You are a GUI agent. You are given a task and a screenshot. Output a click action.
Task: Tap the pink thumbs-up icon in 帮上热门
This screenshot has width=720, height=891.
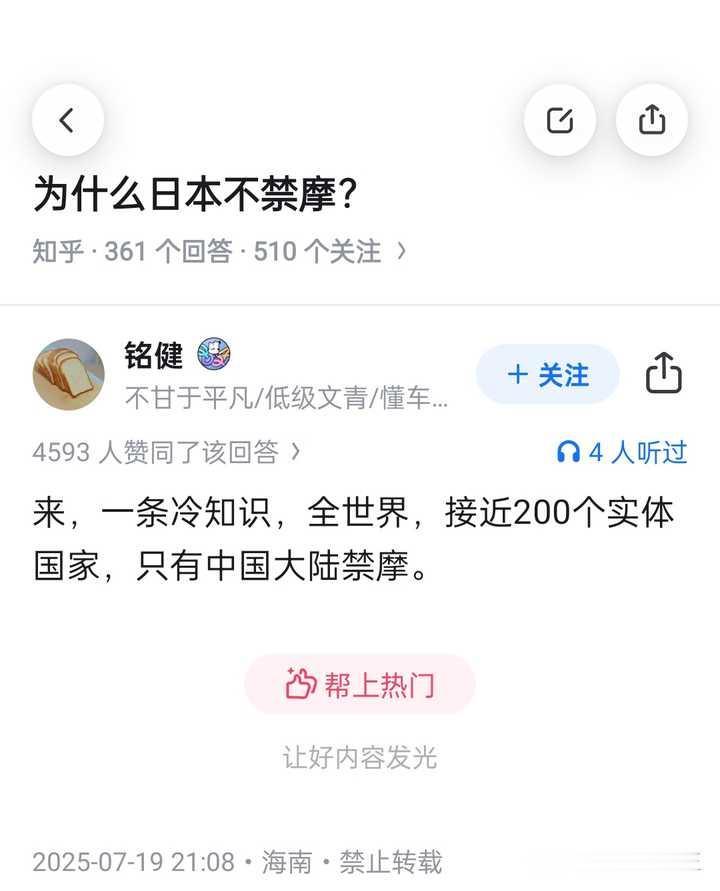(303, 683)
